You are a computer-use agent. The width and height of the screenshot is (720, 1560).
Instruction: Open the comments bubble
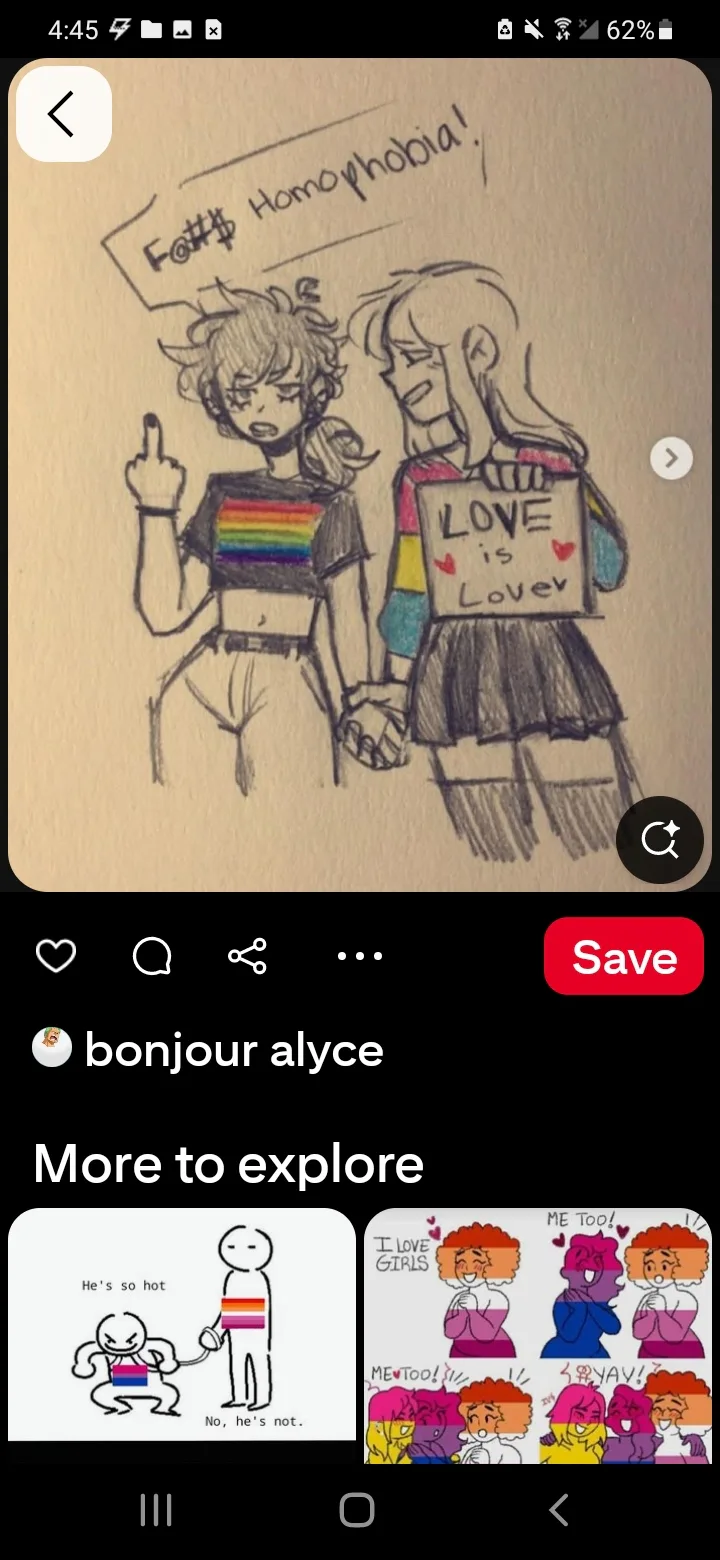[x=152, y=957]
